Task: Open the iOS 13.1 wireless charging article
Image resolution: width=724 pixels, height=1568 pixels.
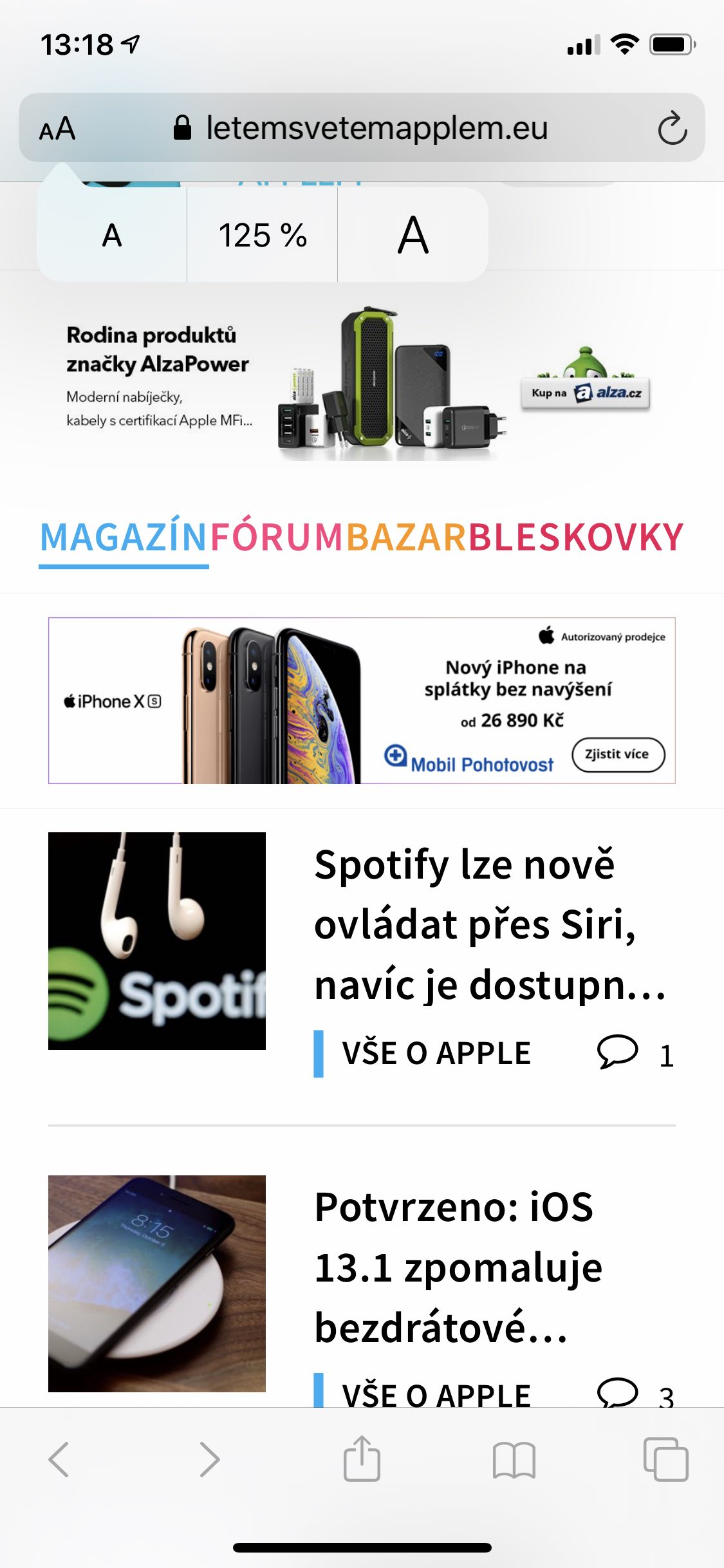Action: pyautogui.click(x=458, y=1267)
